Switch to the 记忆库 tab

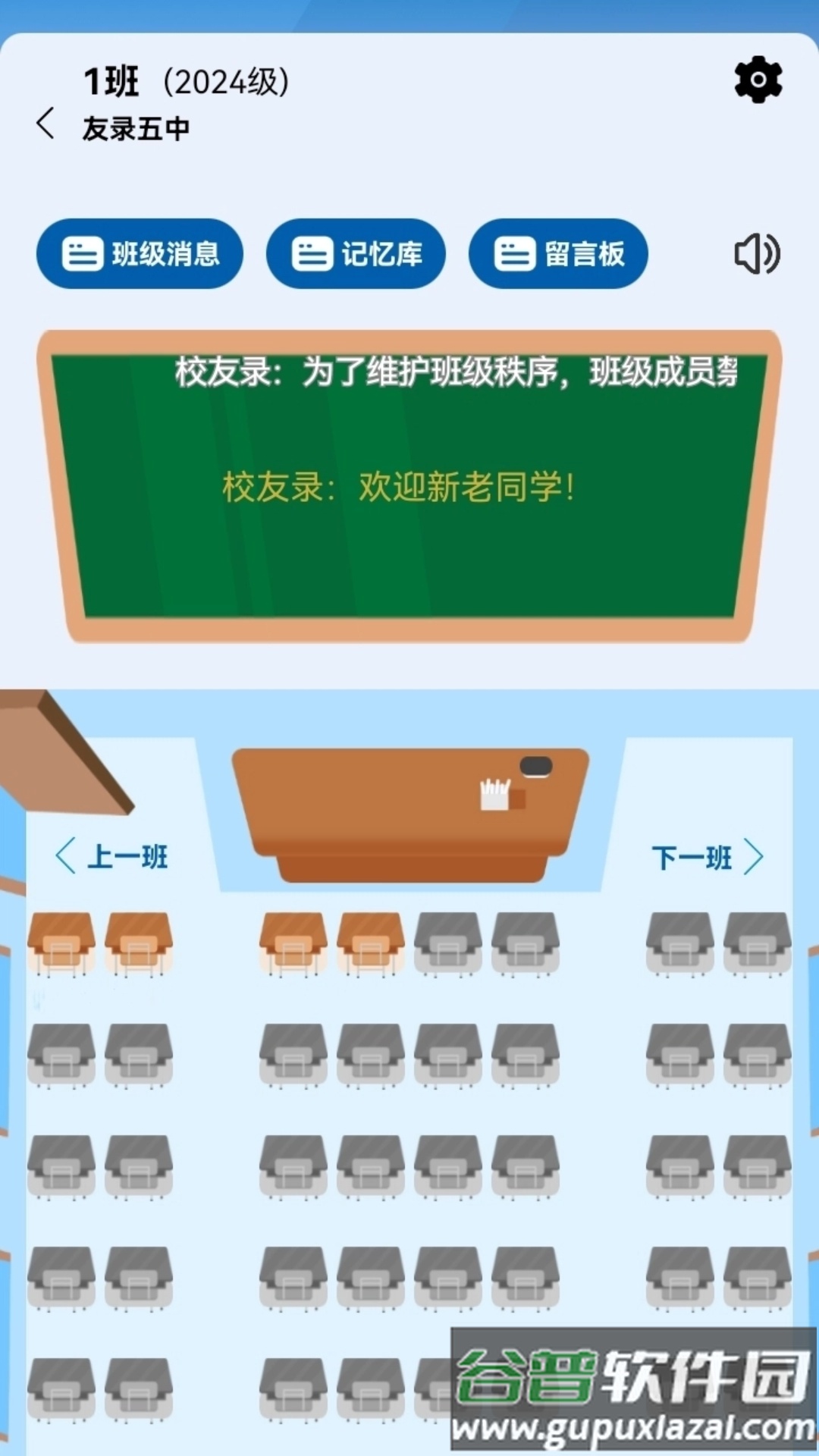click(356, 253)
